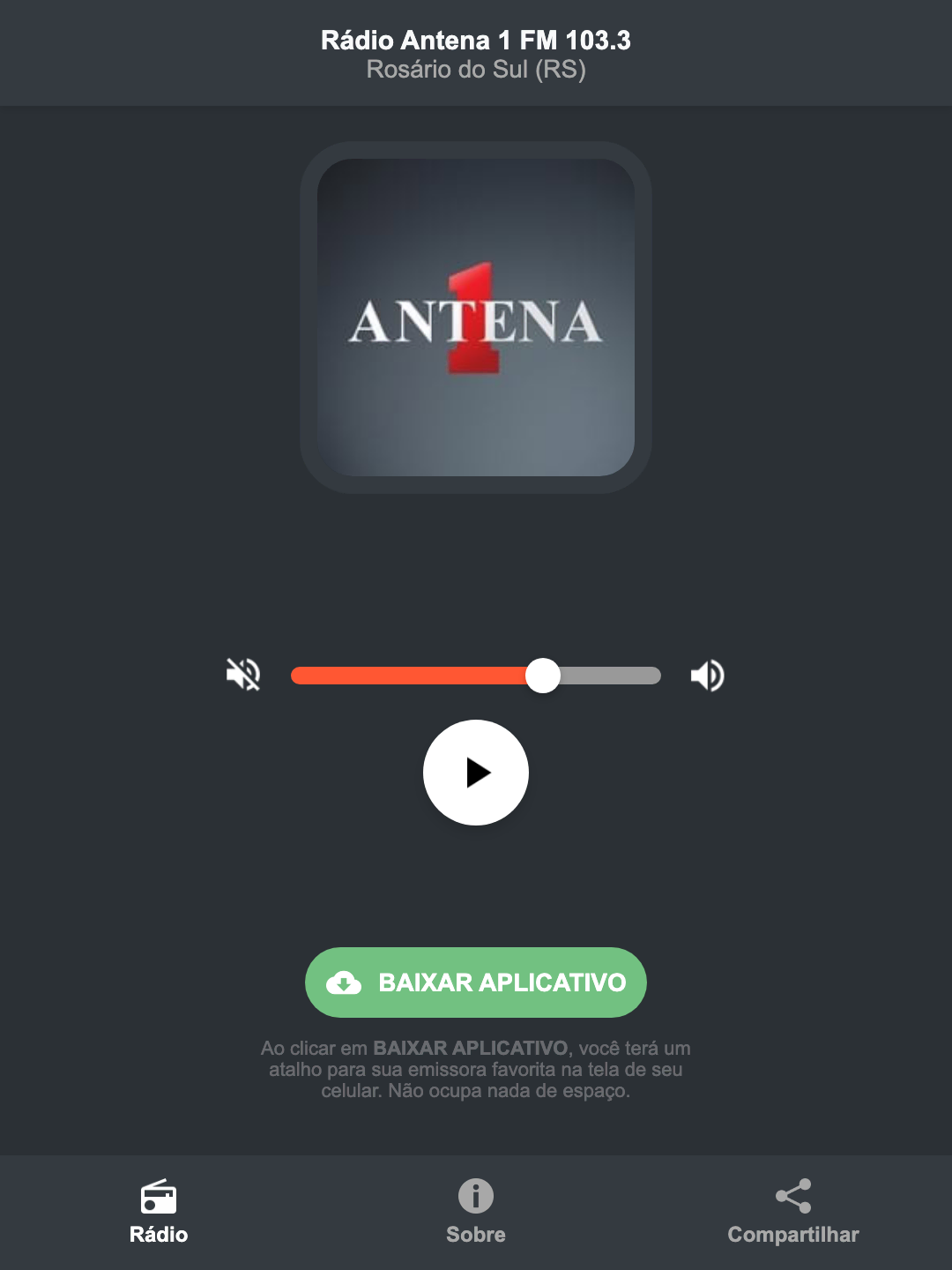Click the cloud download icon
Screen dimensions: 952x1270
346,982
